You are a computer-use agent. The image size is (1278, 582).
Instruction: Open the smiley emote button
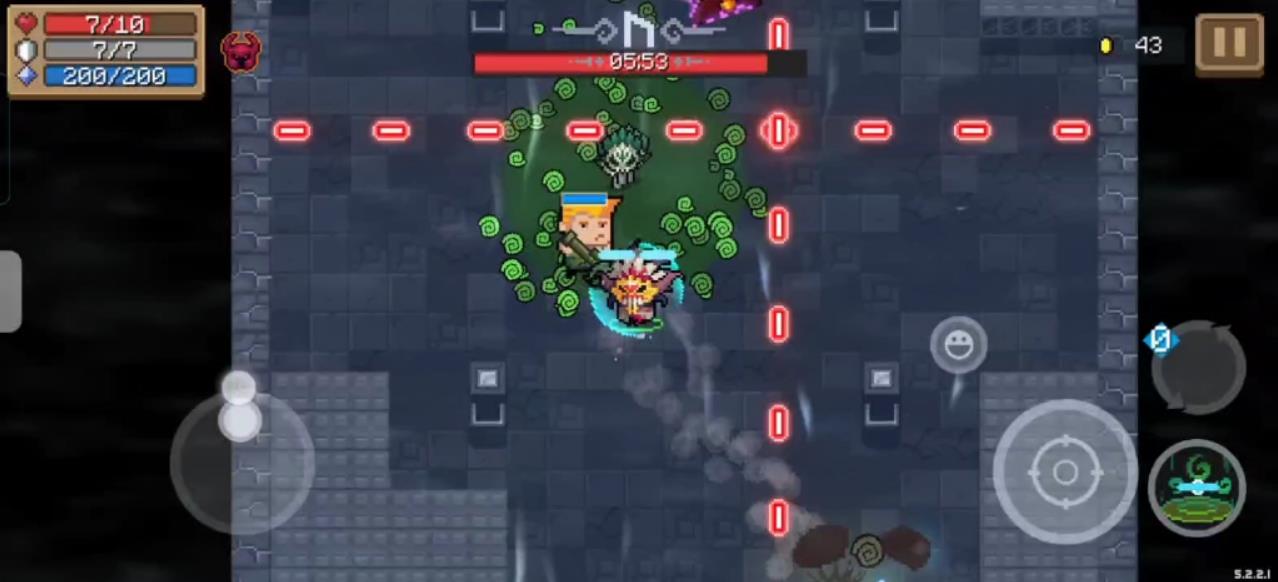(x=959, y=346)
